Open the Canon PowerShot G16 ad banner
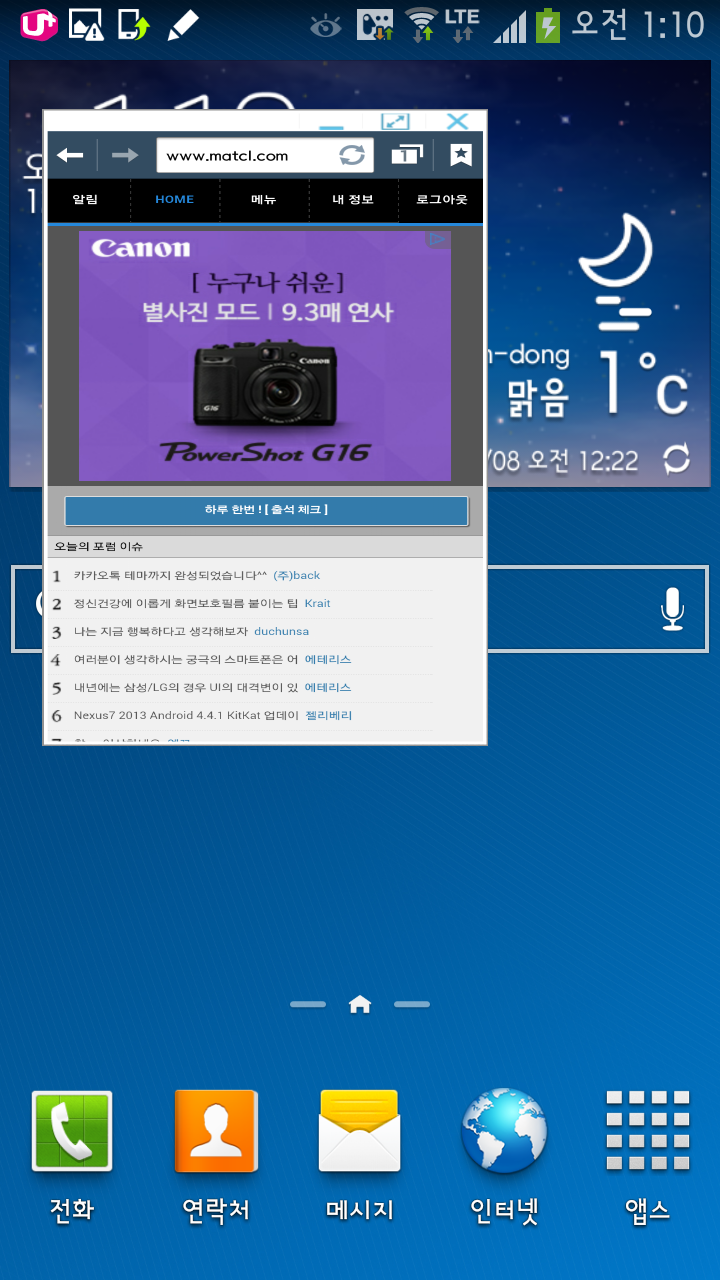 pos(265,356)
